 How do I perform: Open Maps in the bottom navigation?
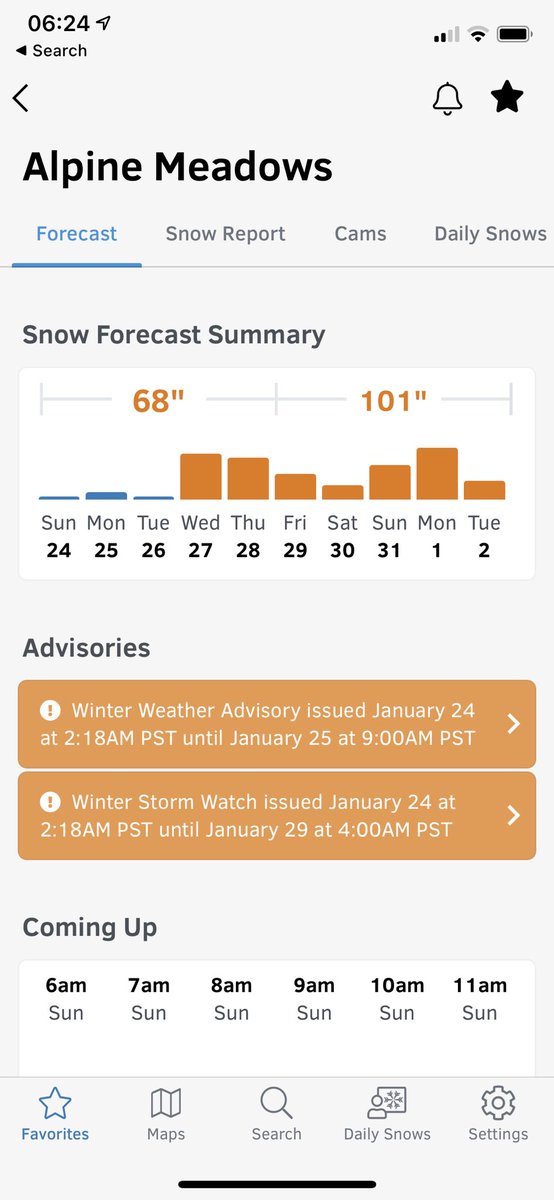(166, 1114)
